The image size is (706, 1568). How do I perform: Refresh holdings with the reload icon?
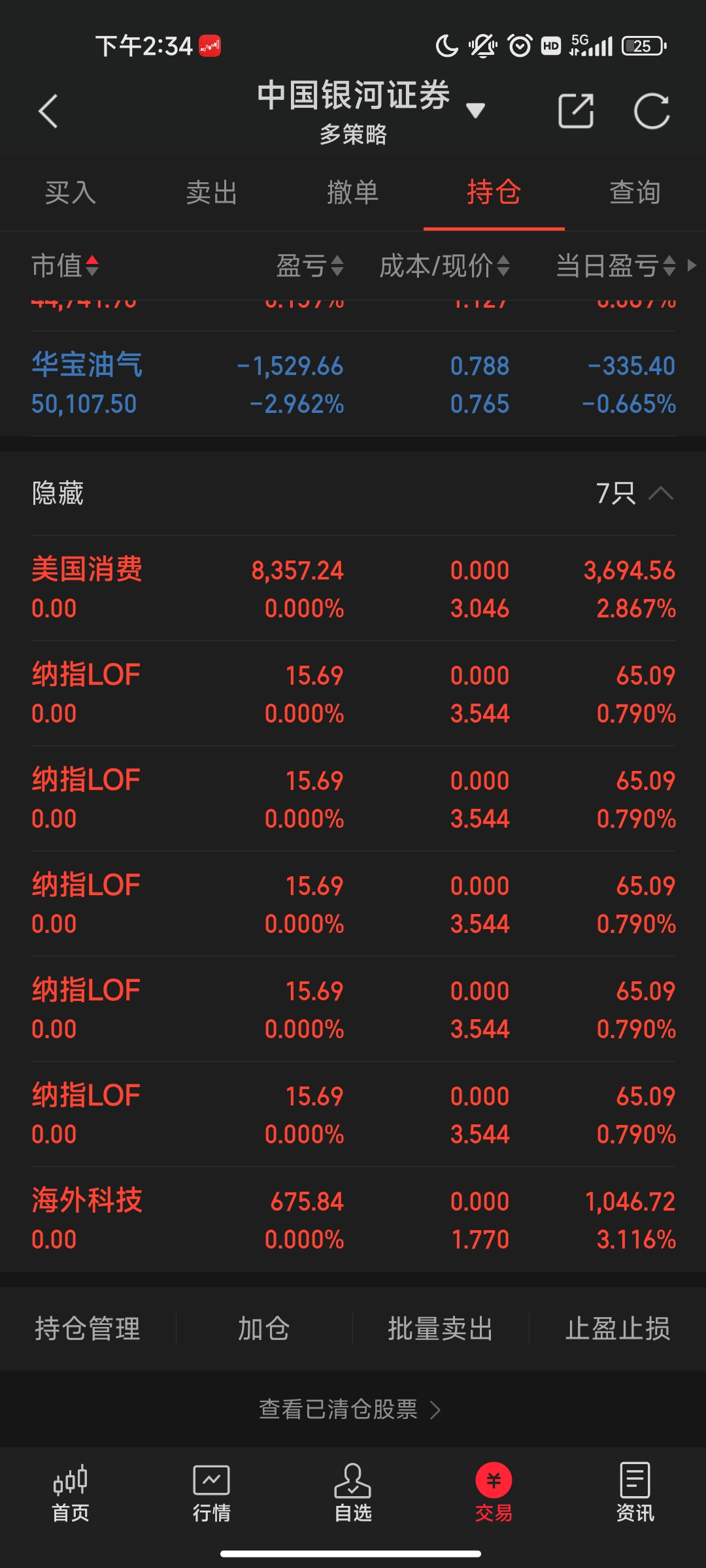652,111
